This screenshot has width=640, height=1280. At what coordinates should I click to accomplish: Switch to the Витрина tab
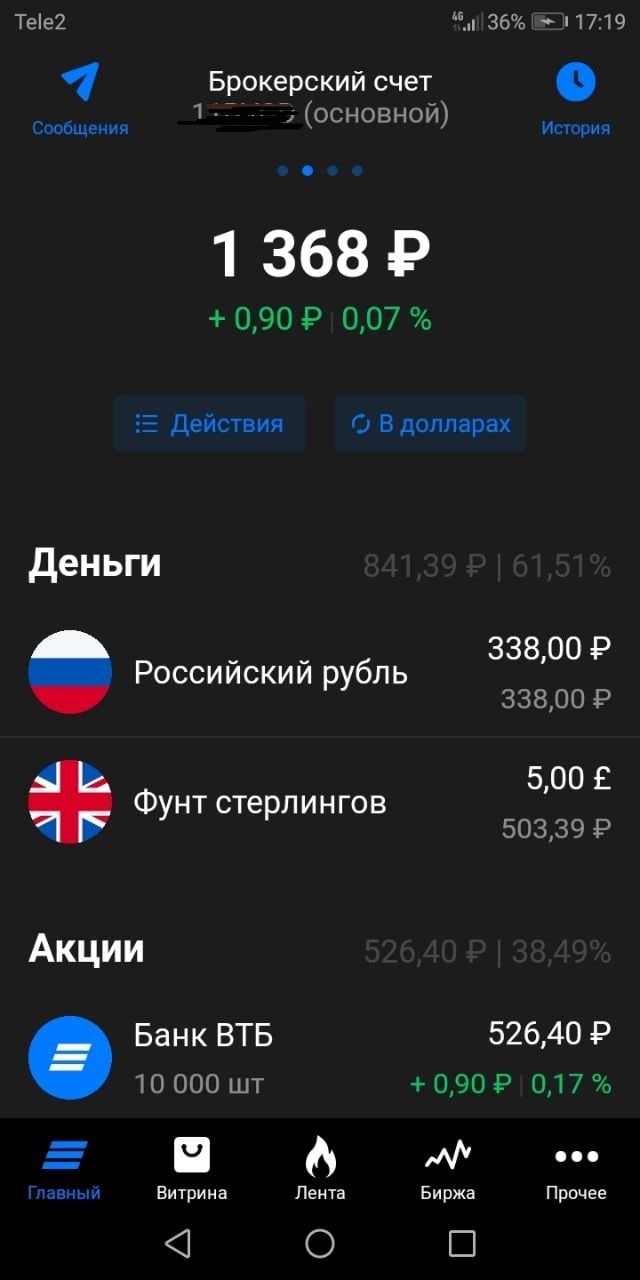tap(192, 1169)
